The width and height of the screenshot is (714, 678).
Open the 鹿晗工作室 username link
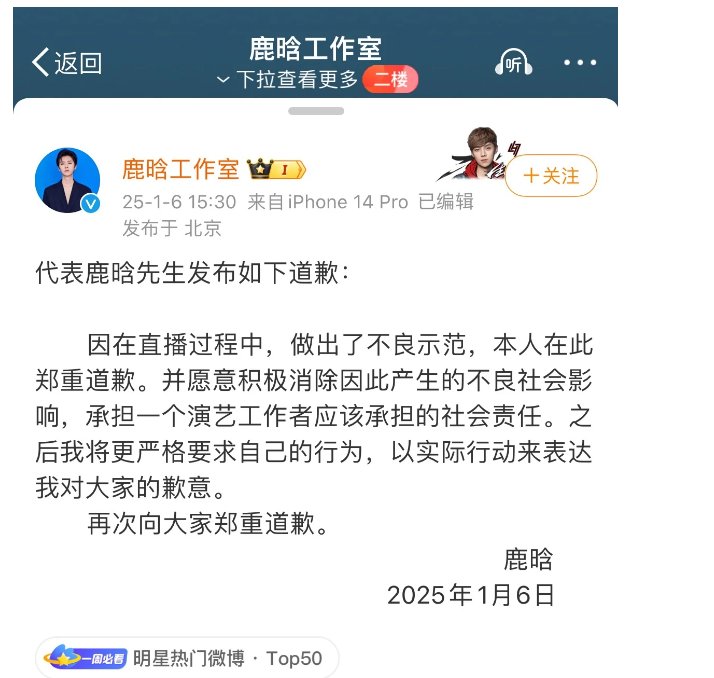coord(180,169)
